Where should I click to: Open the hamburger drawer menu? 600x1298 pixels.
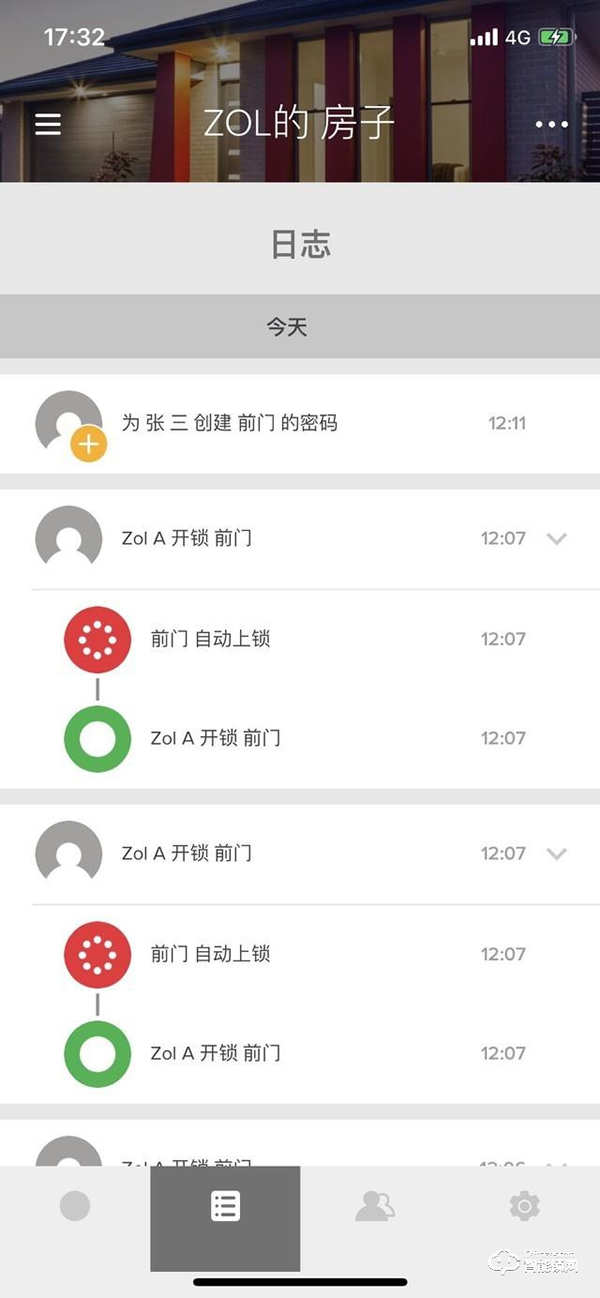48,124
